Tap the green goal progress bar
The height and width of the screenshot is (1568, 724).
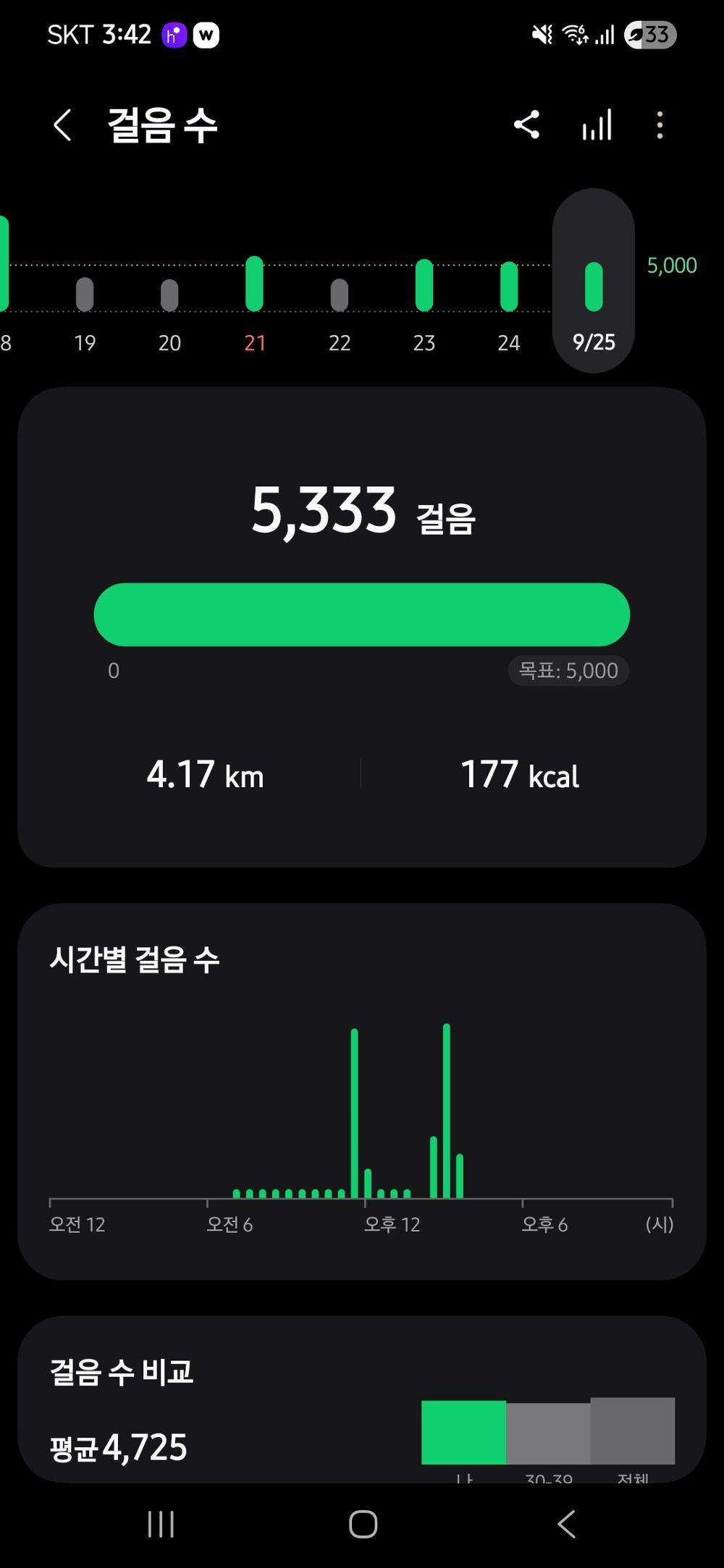362,614
